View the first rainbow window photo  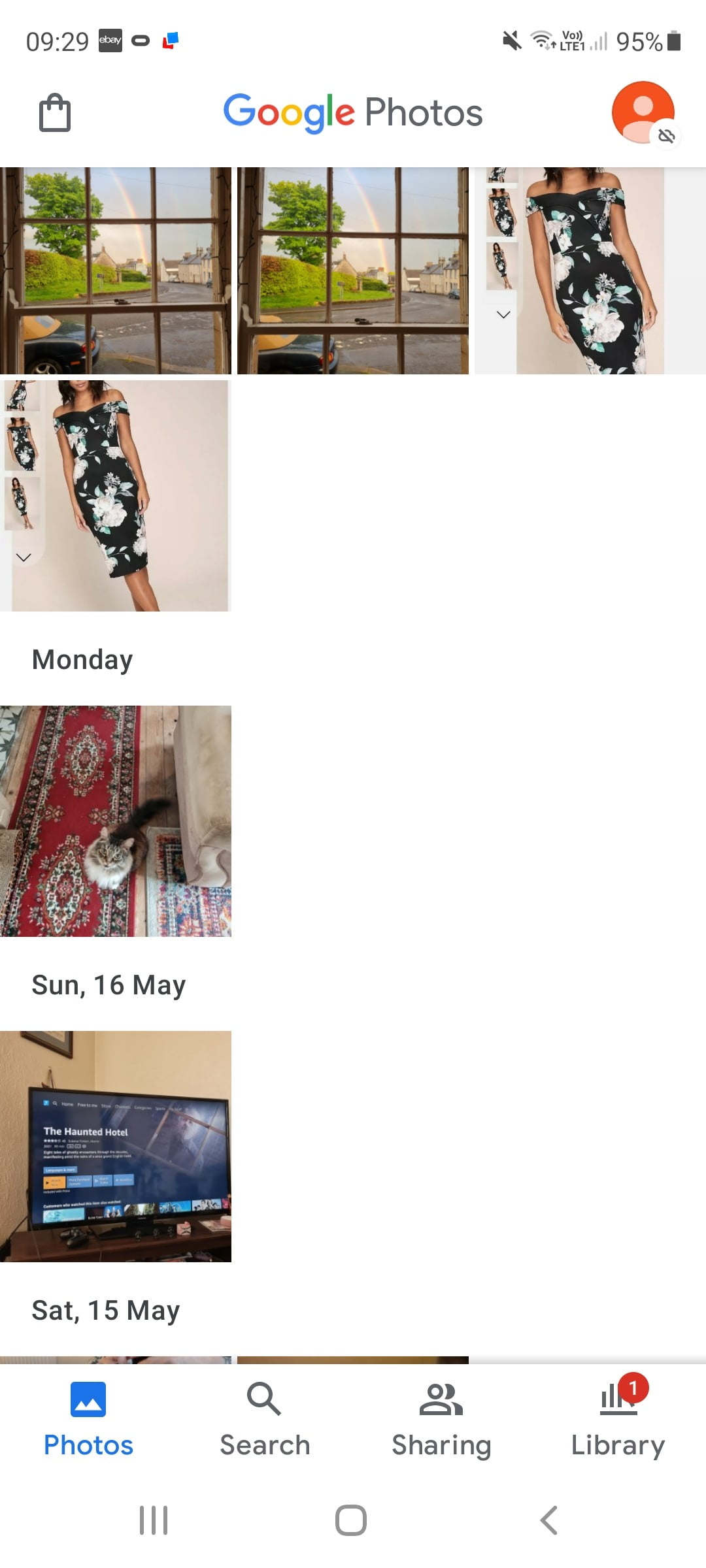(x=116, y=270)
